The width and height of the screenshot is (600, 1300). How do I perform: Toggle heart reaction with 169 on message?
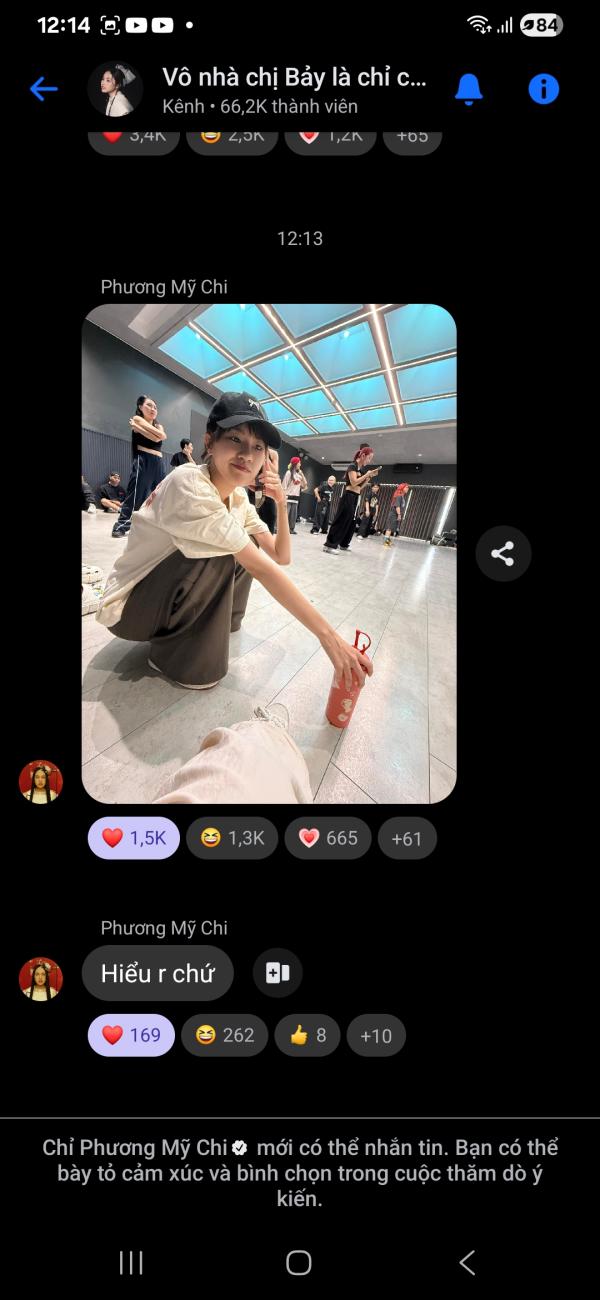pos(131,1035)
